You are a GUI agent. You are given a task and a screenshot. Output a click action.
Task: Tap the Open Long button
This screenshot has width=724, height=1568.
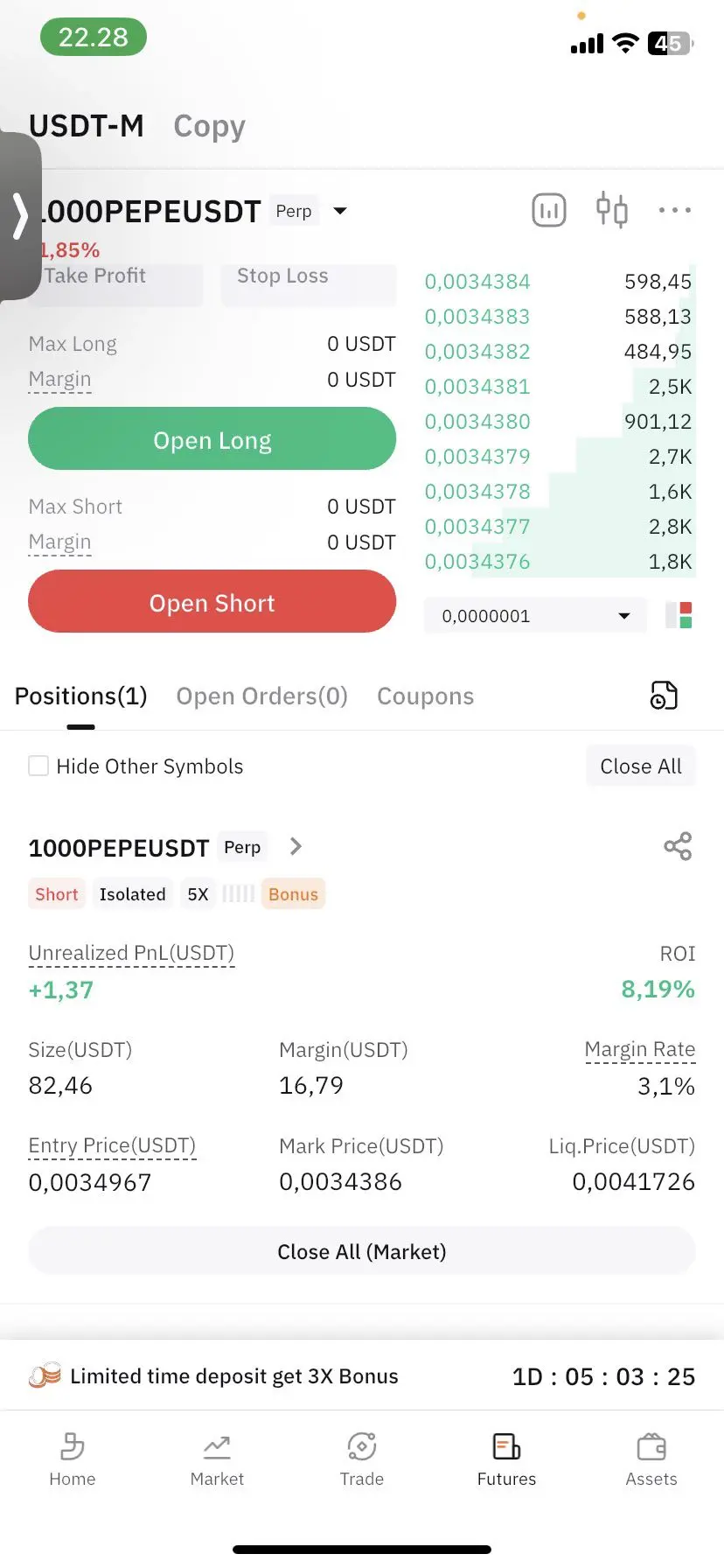tap(212, 439)
